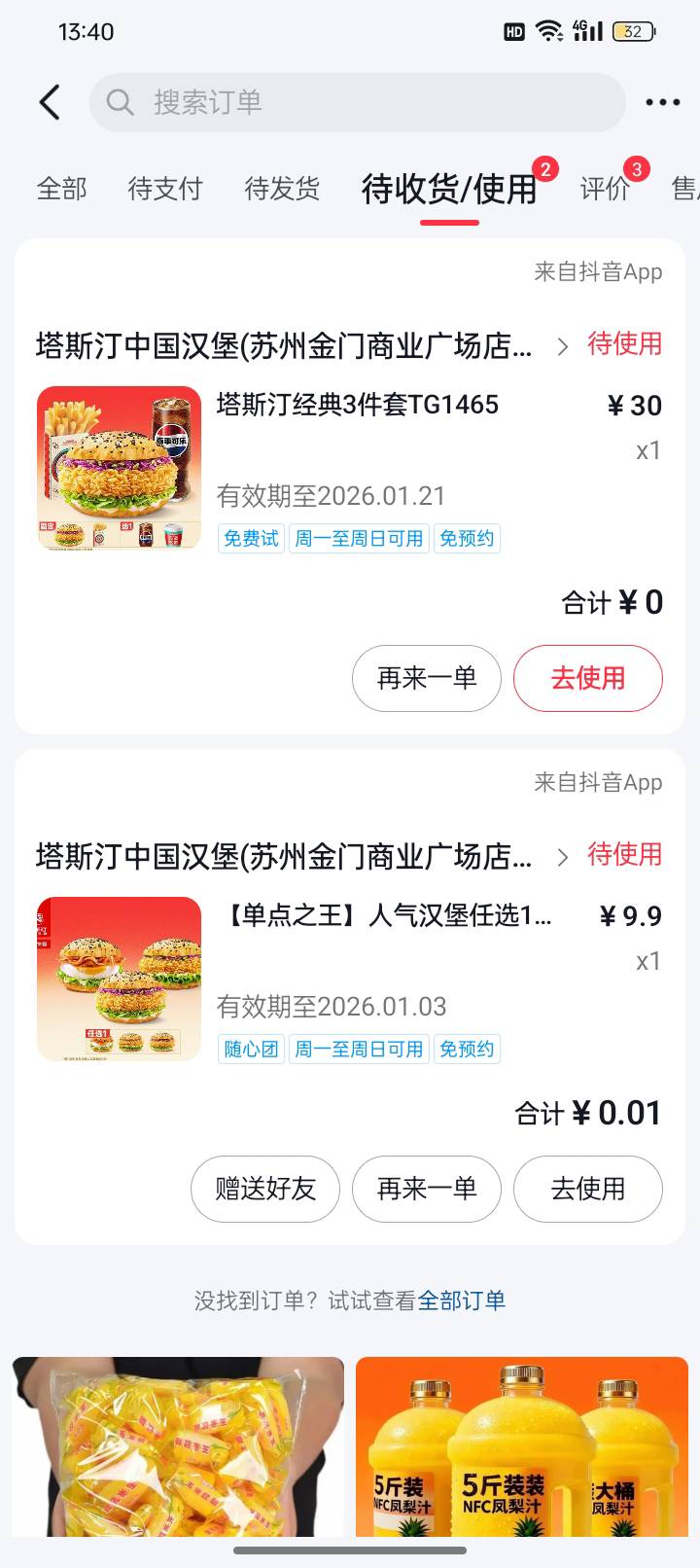This screenshot has height=1568, width=700.
Task: Open the 单点之王 人气汉堡 order image
Action: [120, 979]
